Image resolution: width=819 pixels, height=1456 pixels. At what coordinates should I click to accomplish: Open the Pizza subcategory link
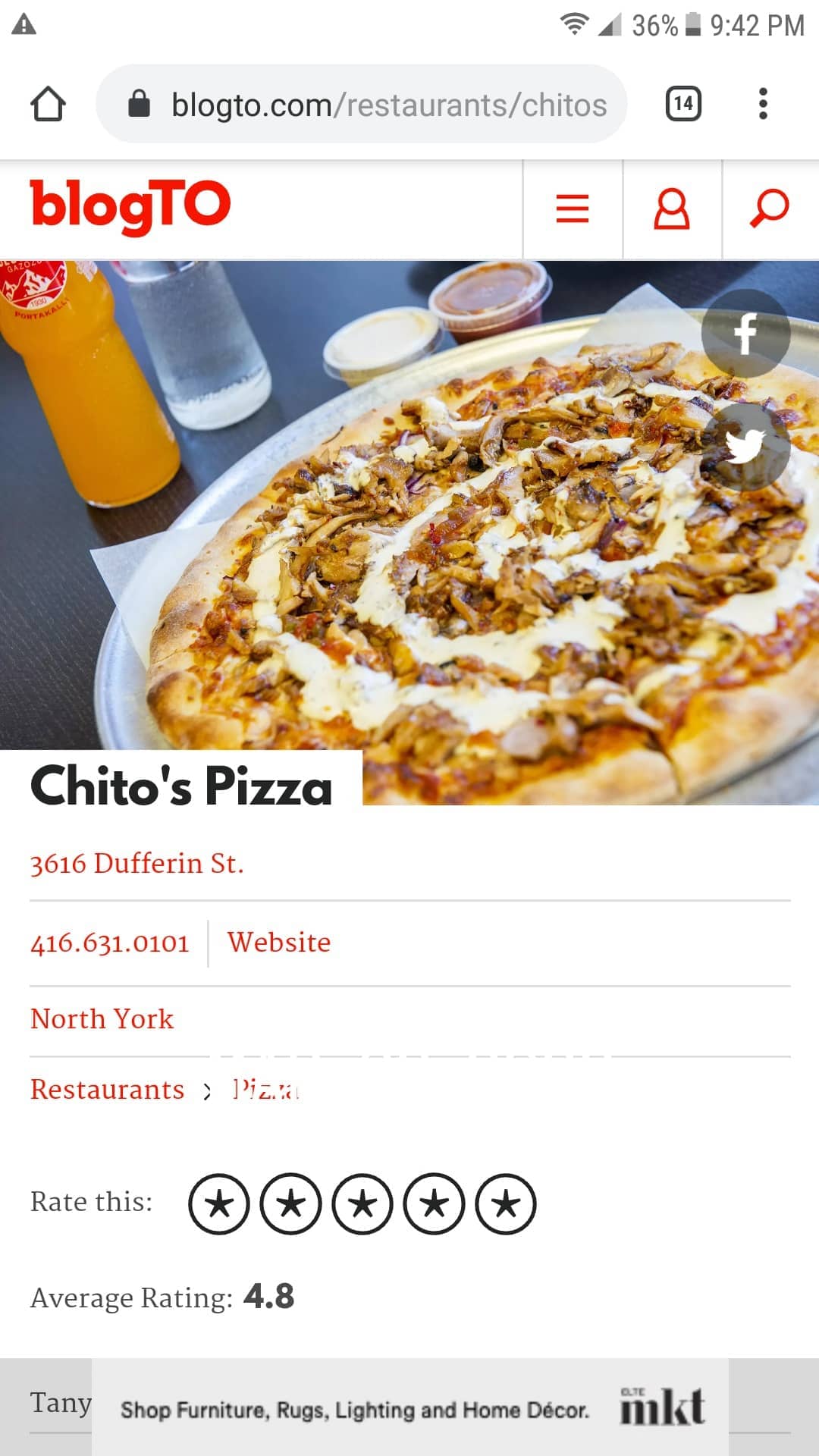point(265,1090)
